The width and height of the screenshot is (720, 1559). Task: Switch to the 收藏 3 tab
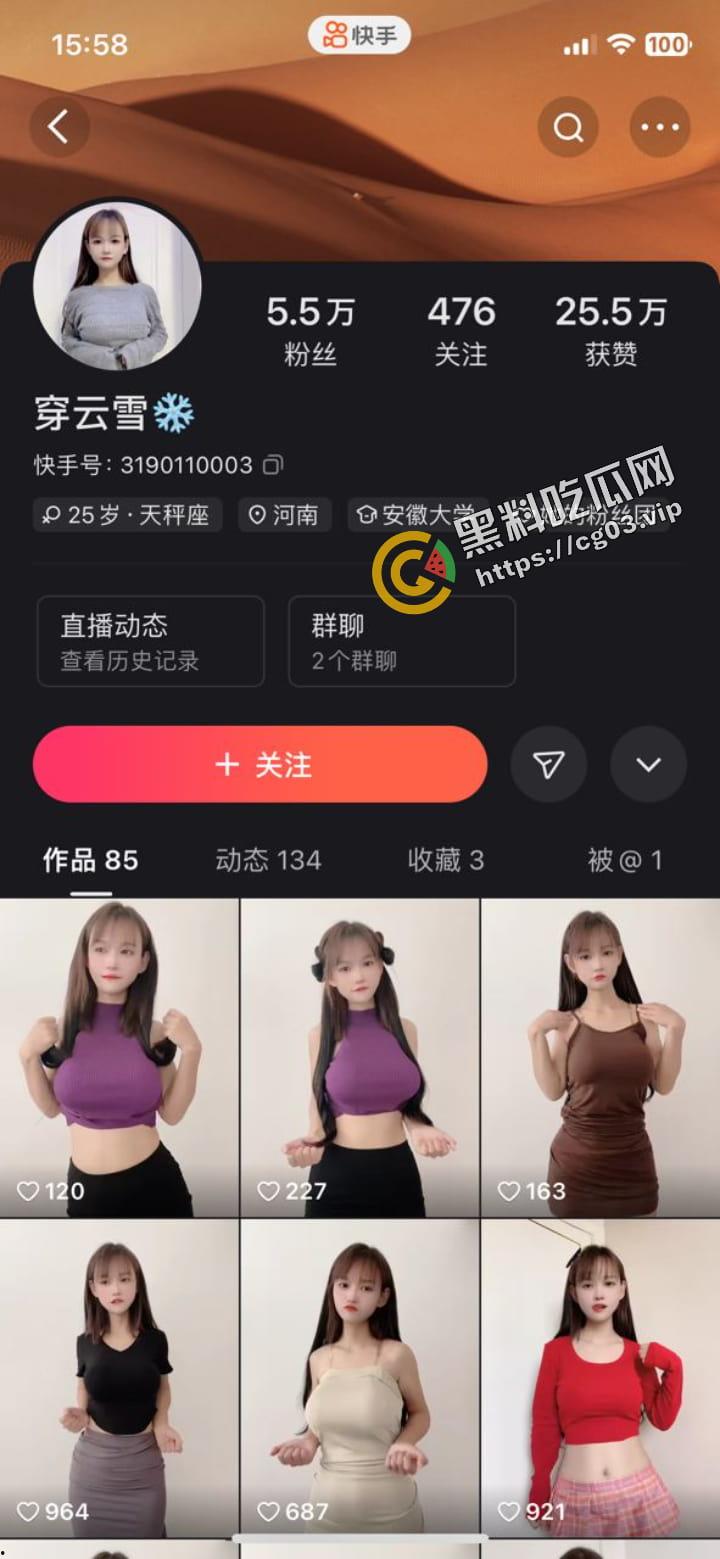click(x=446, y=859)
